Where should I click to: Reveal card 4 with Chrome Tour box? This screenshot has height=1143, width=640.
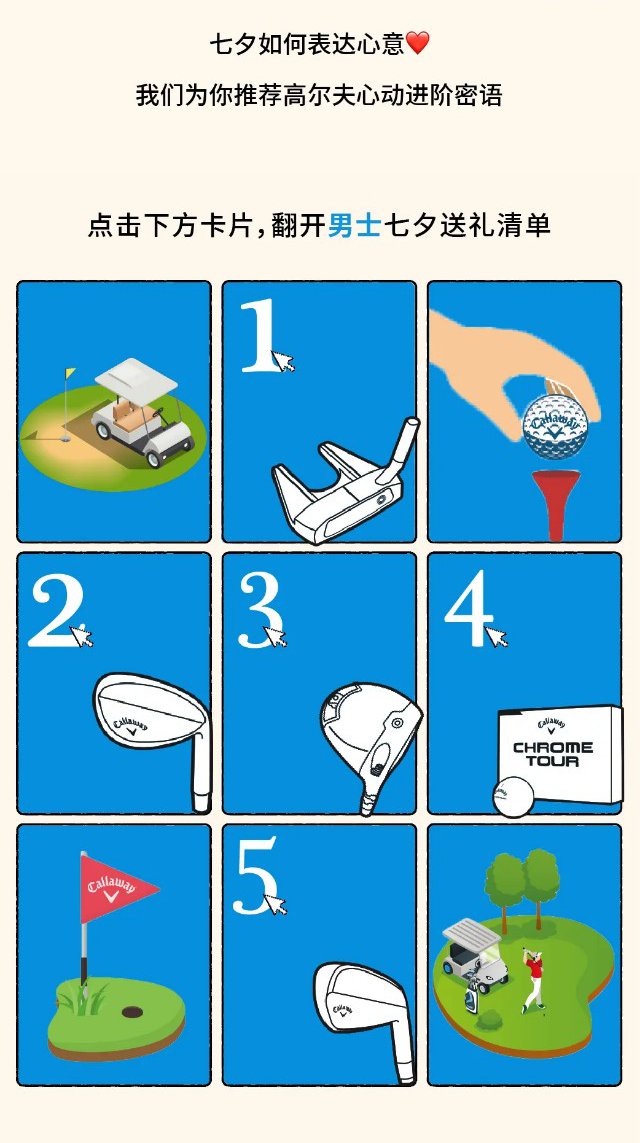[x=524, y=684]
